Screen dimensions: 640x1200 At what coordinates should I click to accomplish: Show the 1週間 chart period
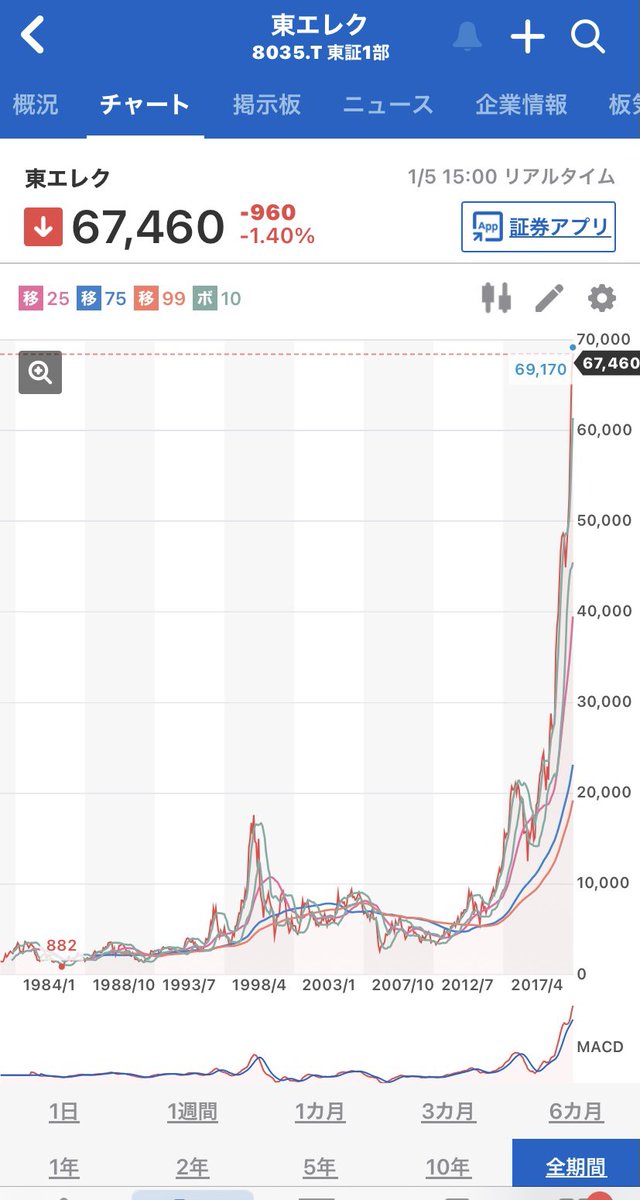click(x=192, y=1112)
